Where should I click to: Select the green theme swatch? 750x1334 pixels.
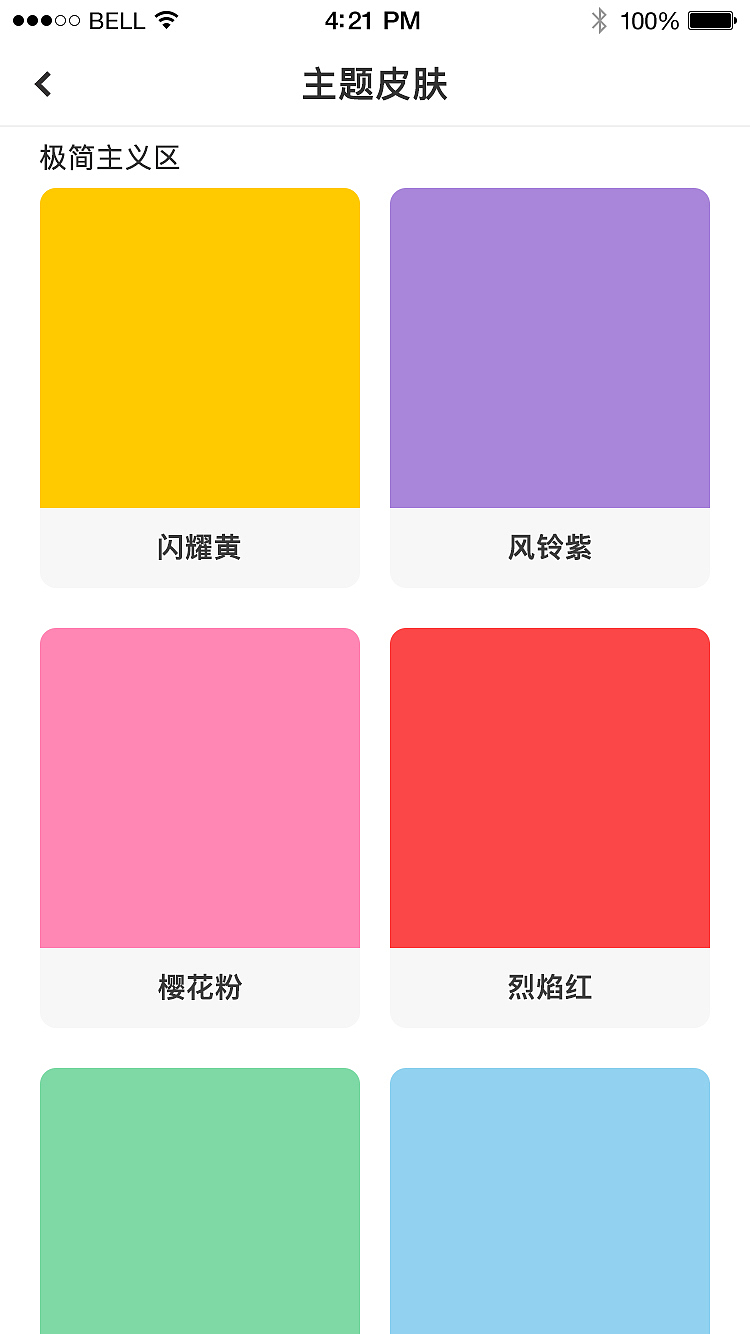[x=199, y=1200]
